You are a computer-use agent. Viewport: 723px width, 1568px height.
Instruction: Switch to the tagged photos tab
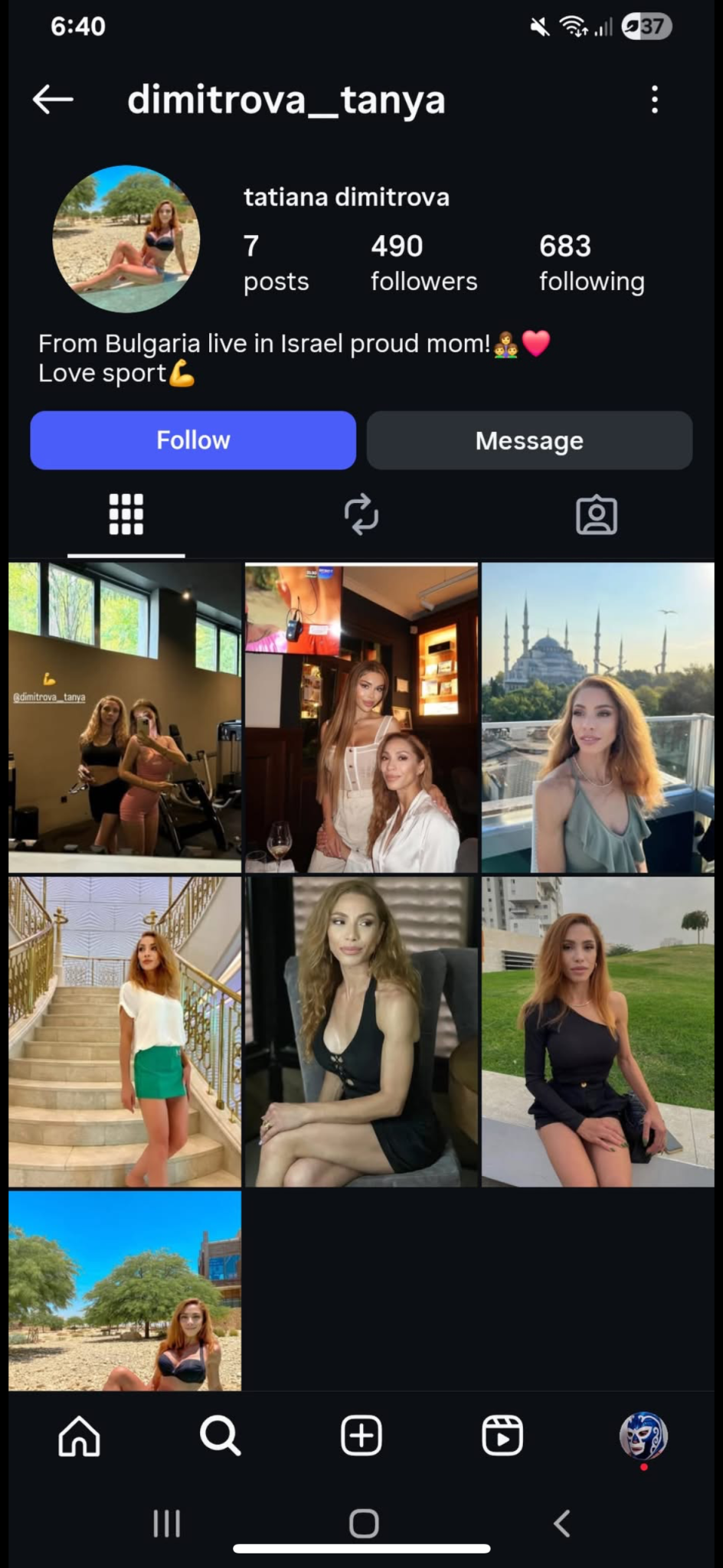coord(596,514)
